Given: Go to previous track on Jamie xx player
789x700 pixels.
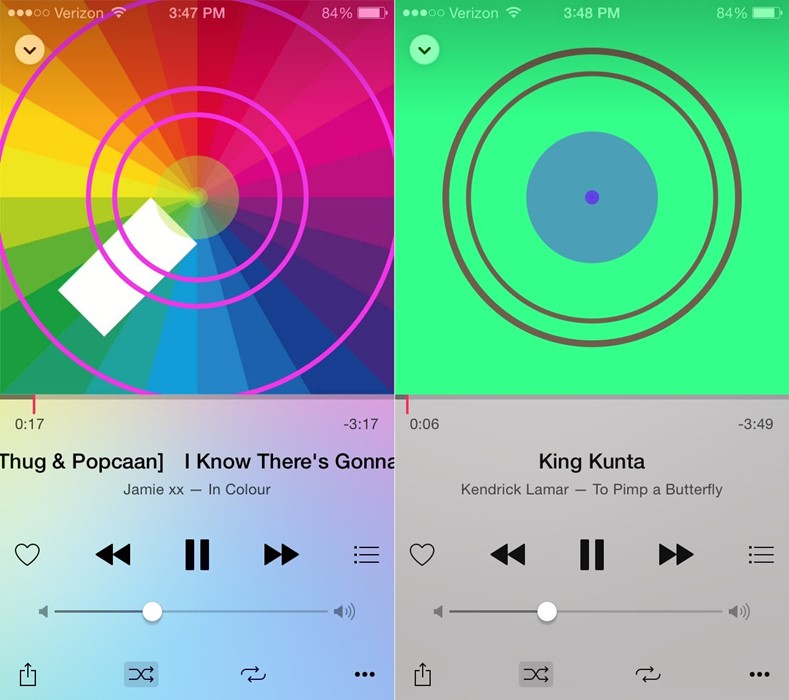Looking at the screenshot, I should click(x=113, y=554).
